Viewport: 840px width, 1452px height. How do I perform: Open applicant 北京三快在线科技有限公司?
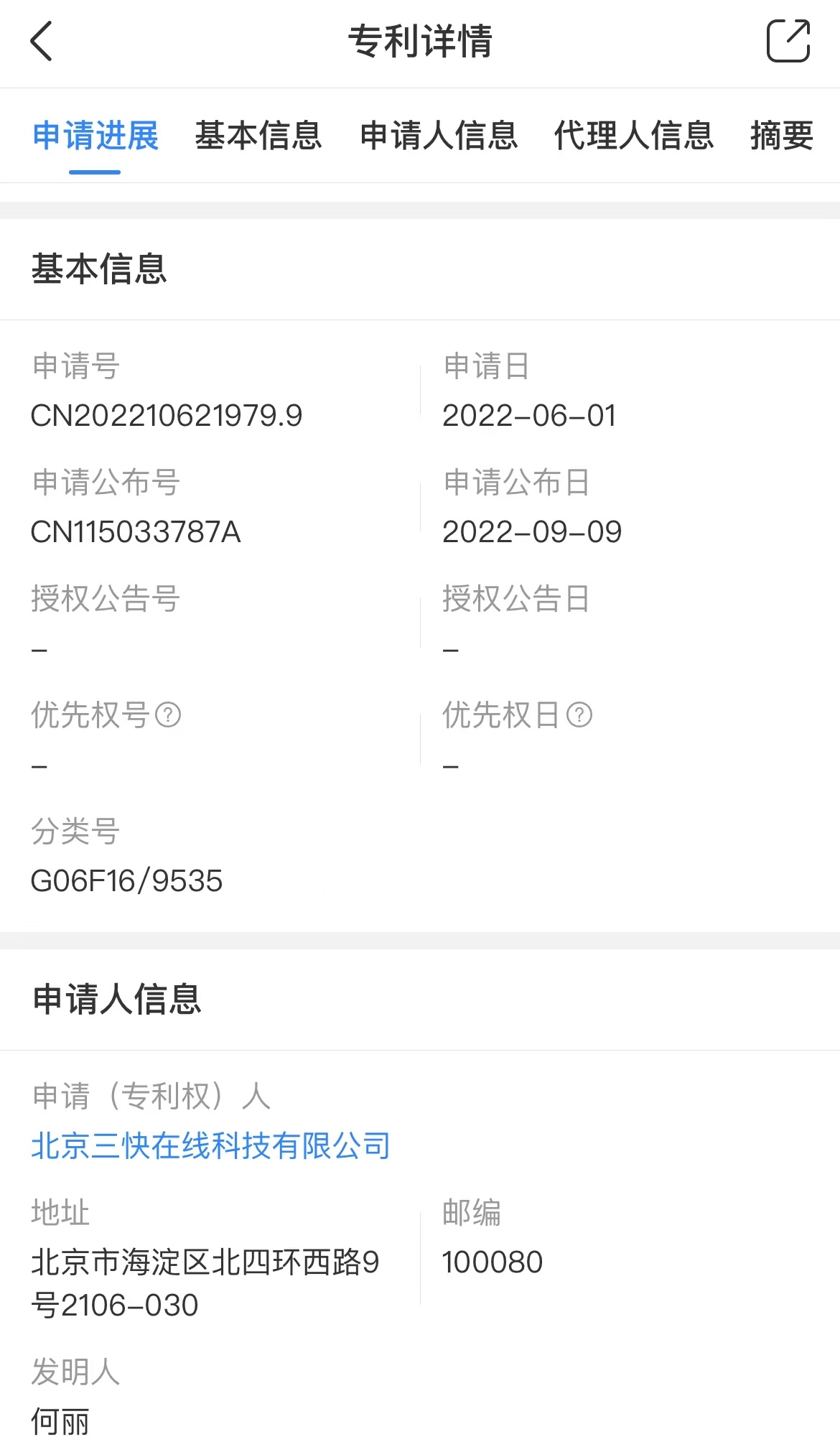210,1145
